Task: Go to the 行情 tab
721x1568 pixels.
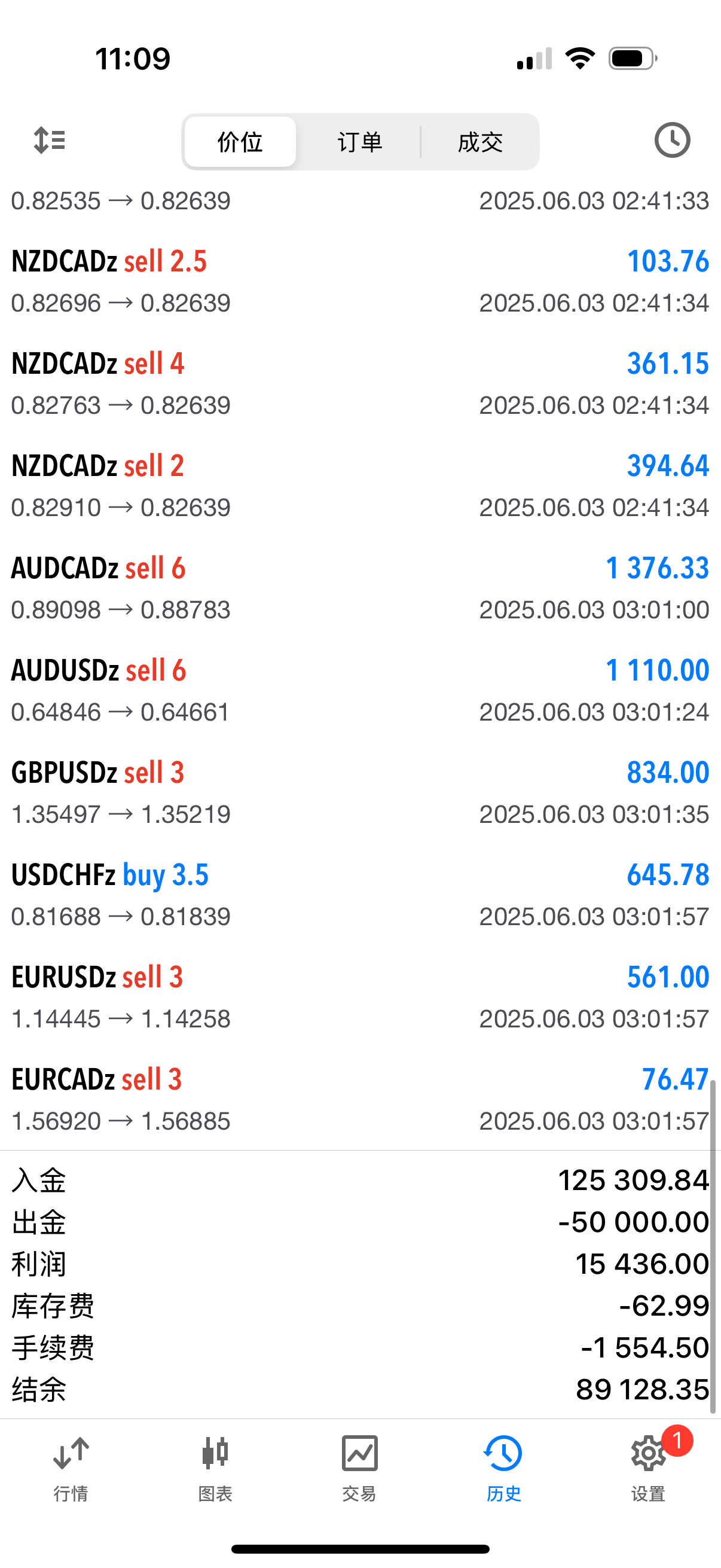Action: [71, 1469]
